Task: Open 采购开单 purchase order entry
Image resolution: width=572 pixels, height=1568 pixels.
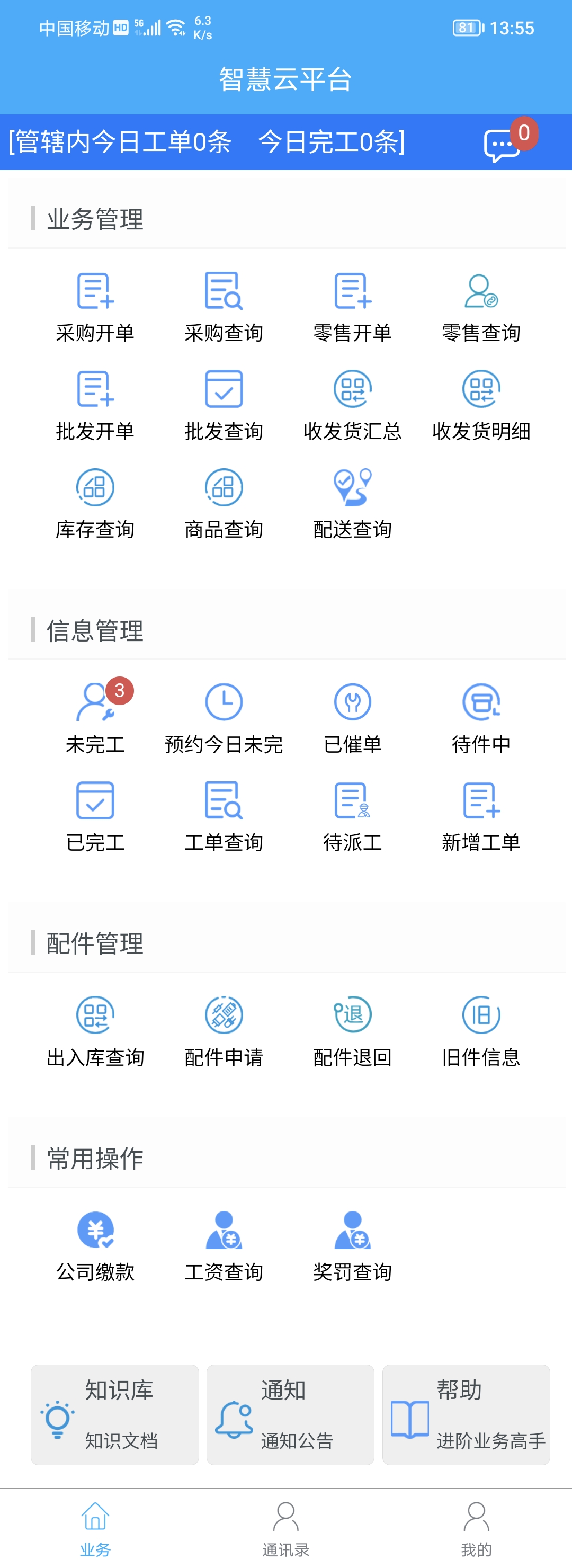Action: point(95,306)
